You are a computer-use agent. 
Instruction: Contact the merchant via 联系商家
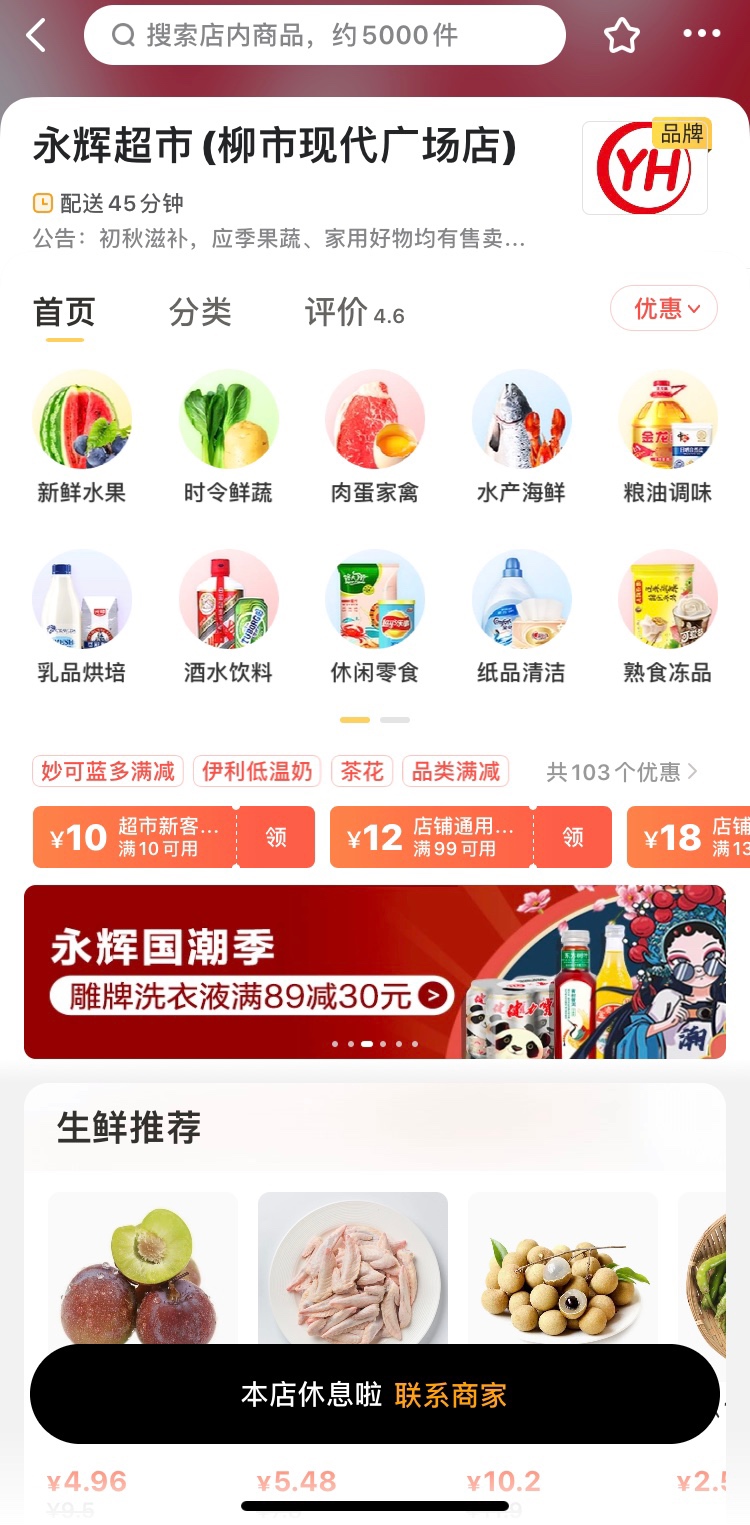(x=451, y=1395)
